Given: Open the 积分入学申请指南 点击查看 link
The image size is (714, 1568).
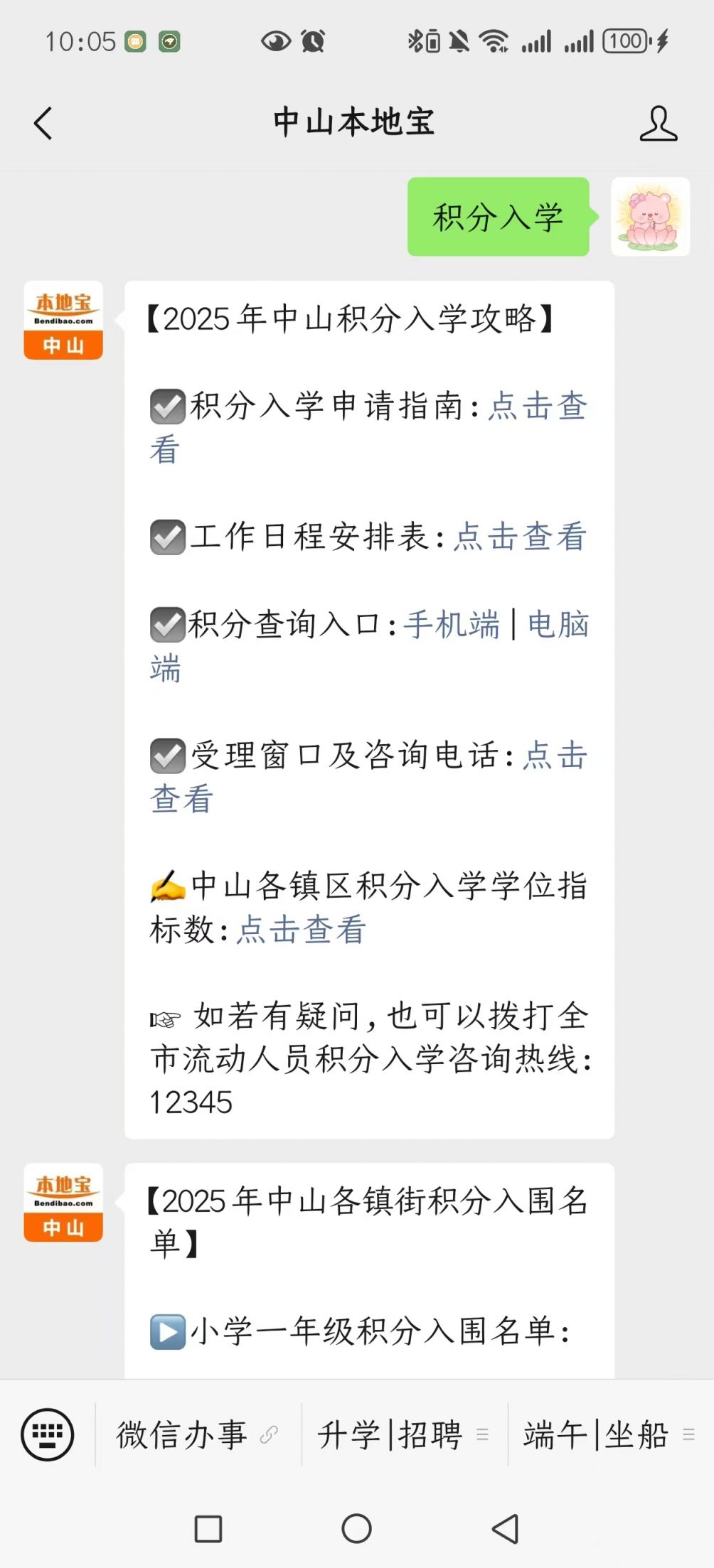Looking at the screenshot, I should [537, 407].
